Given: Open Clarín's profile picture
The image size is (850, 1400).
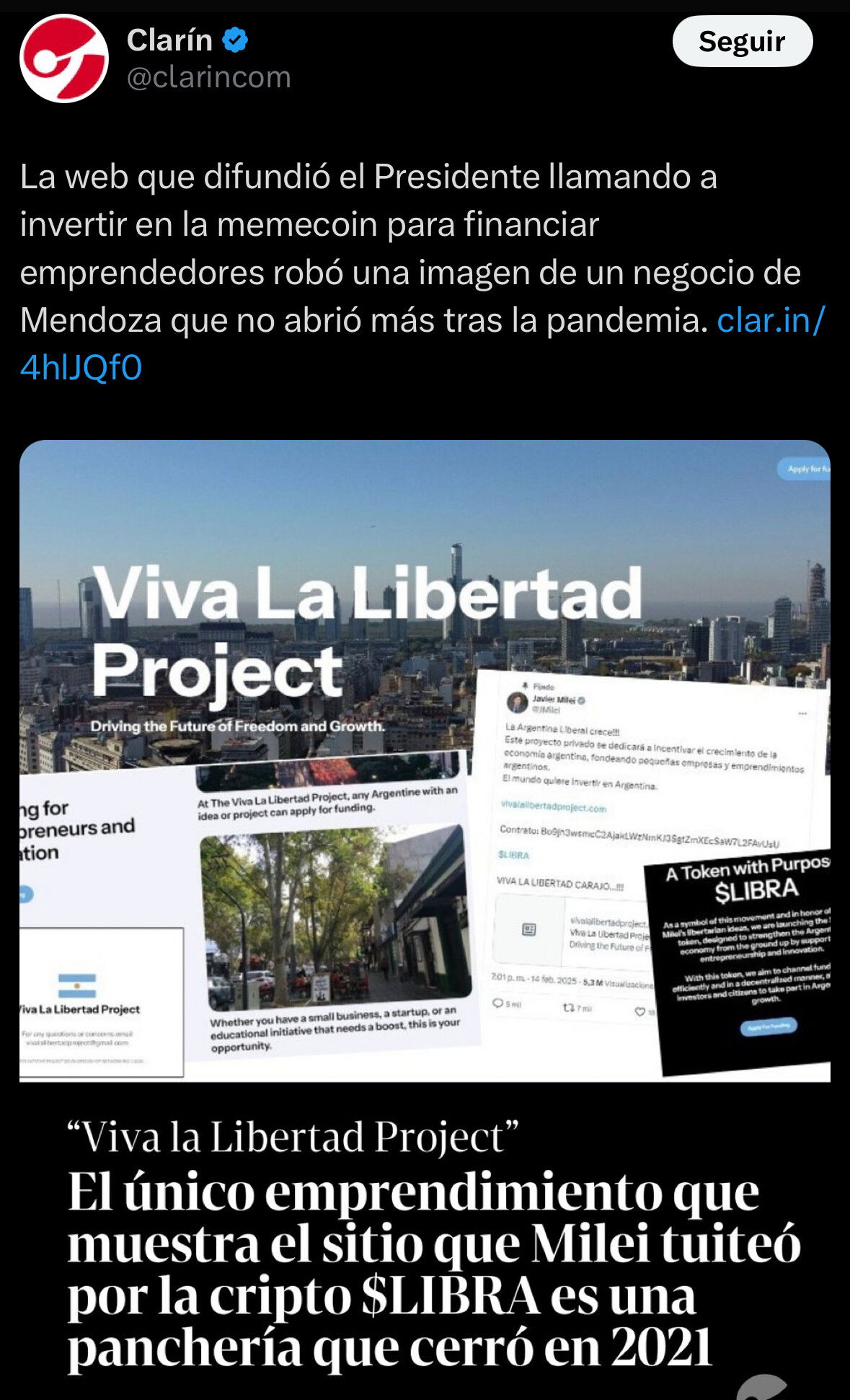Looking at the screenshot, I should 64,58.
